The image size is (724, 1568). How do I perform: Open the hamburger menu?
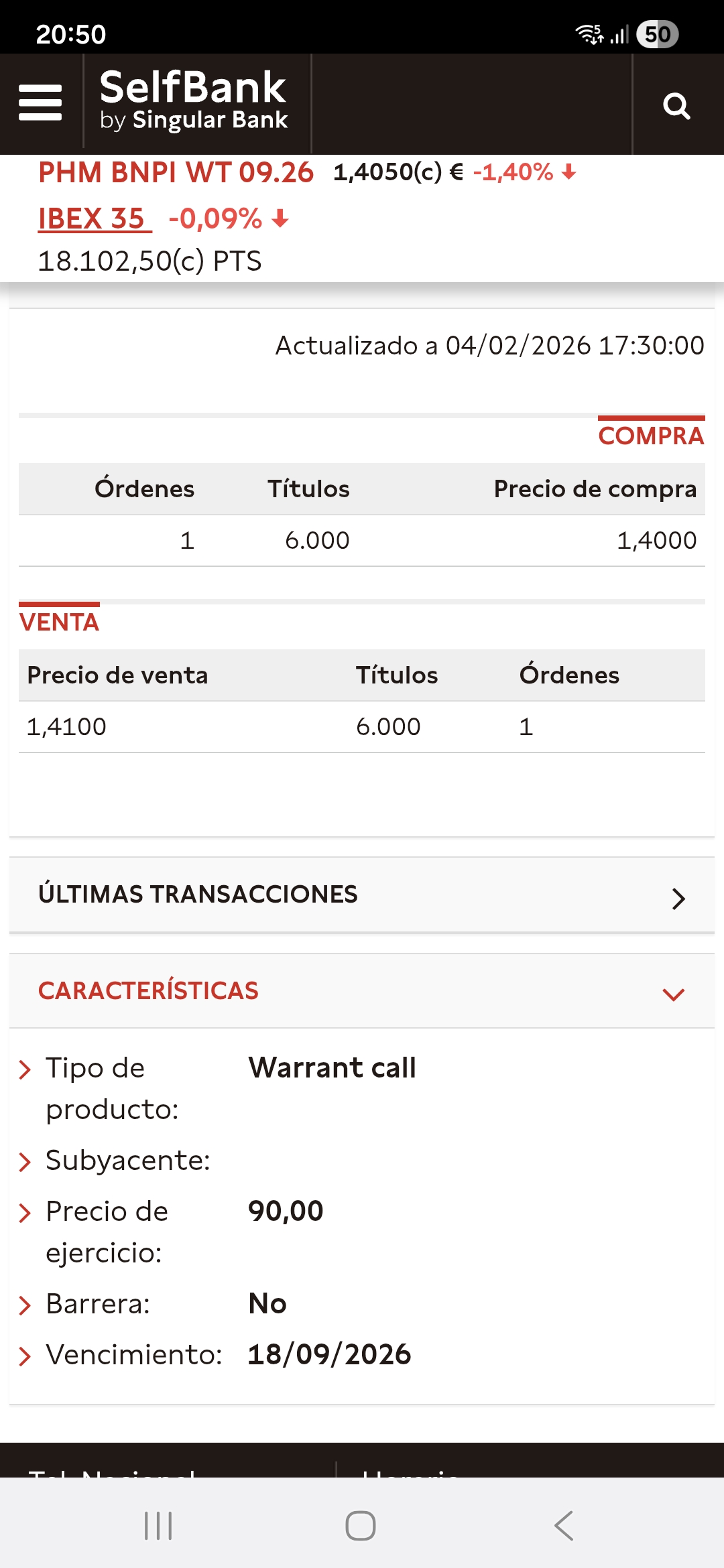40,103
